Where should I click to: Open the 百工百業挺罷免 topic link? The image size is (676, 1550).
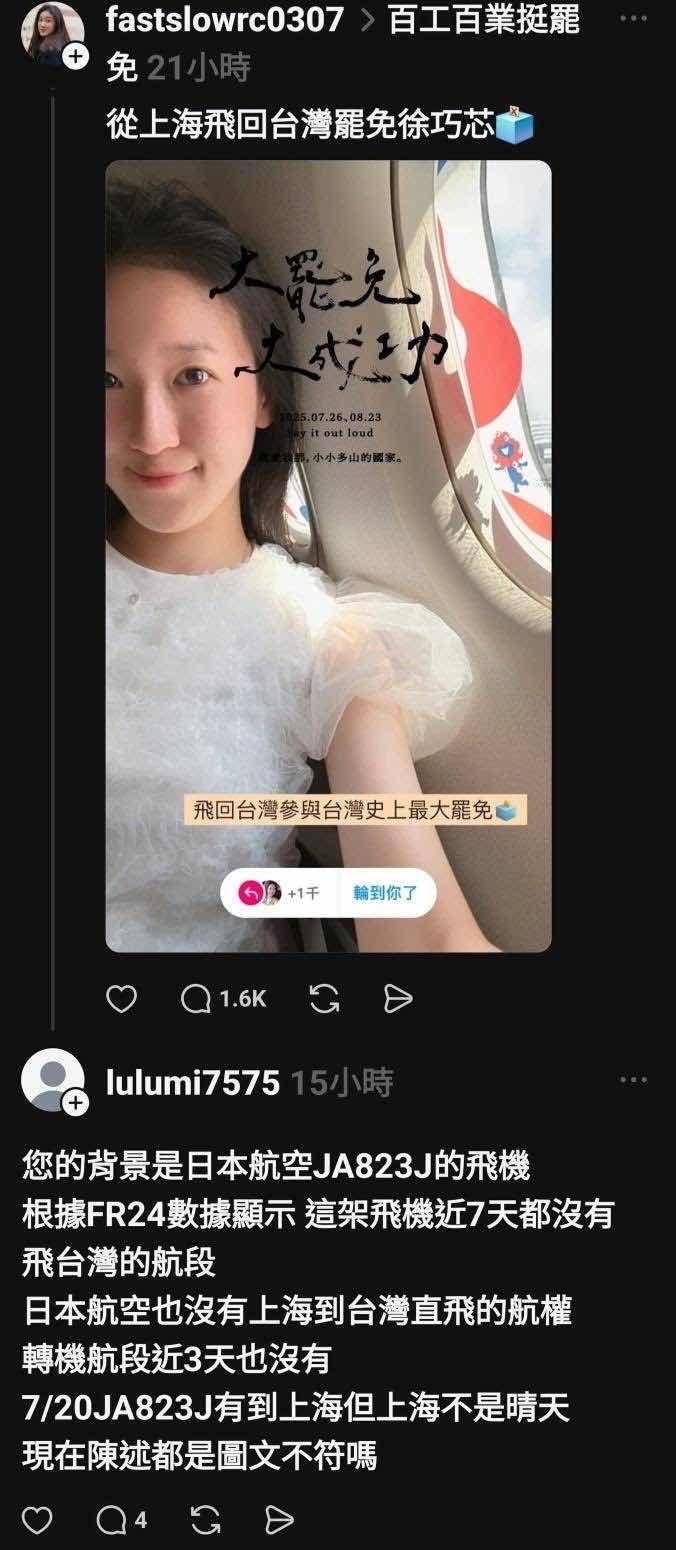point(344,42)
